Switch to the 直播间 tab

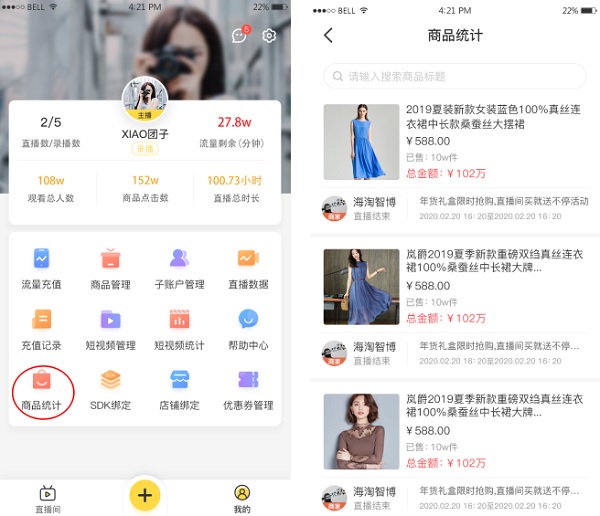tap(47, 498)
